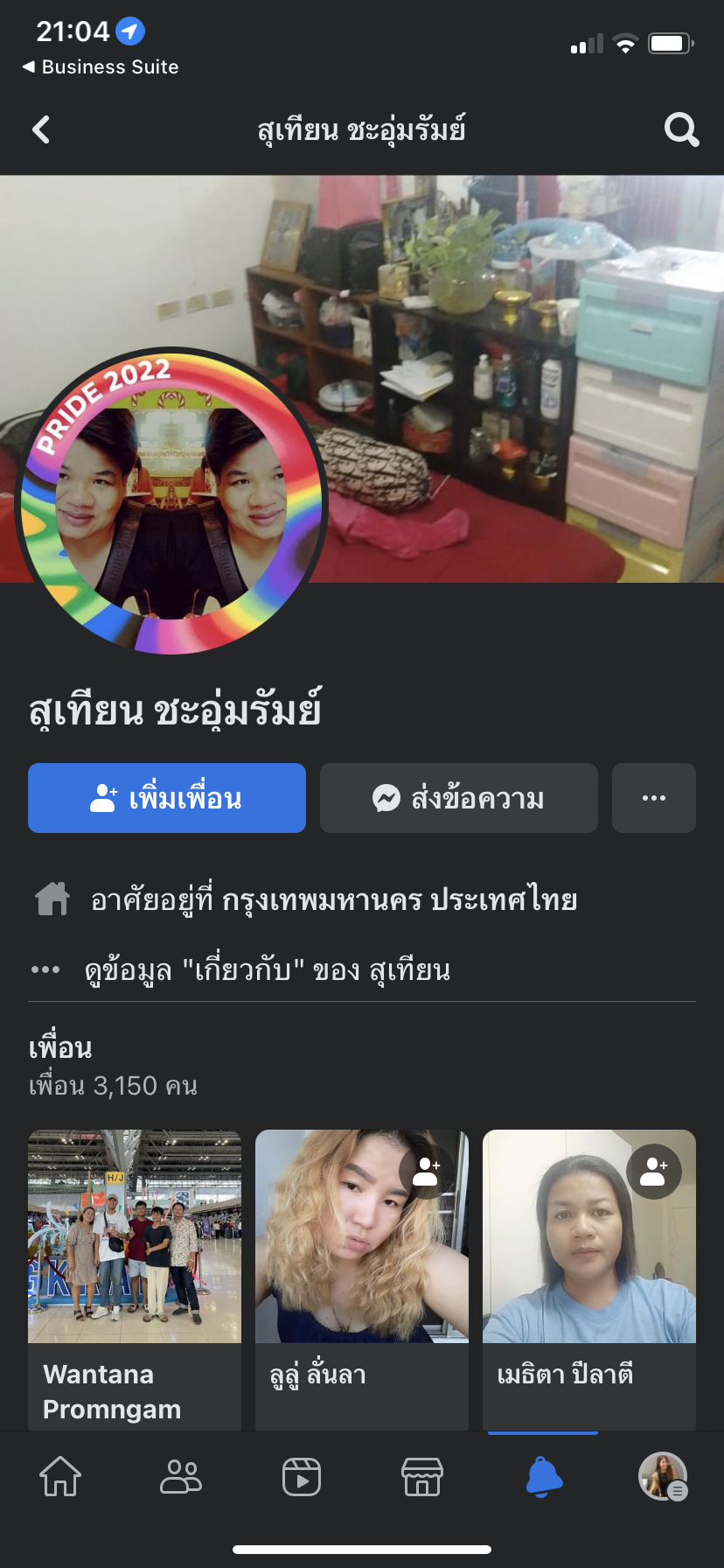Switch to the Video tab
The height and width of the screenshot is (1568, 724).
pos(302,1477)
